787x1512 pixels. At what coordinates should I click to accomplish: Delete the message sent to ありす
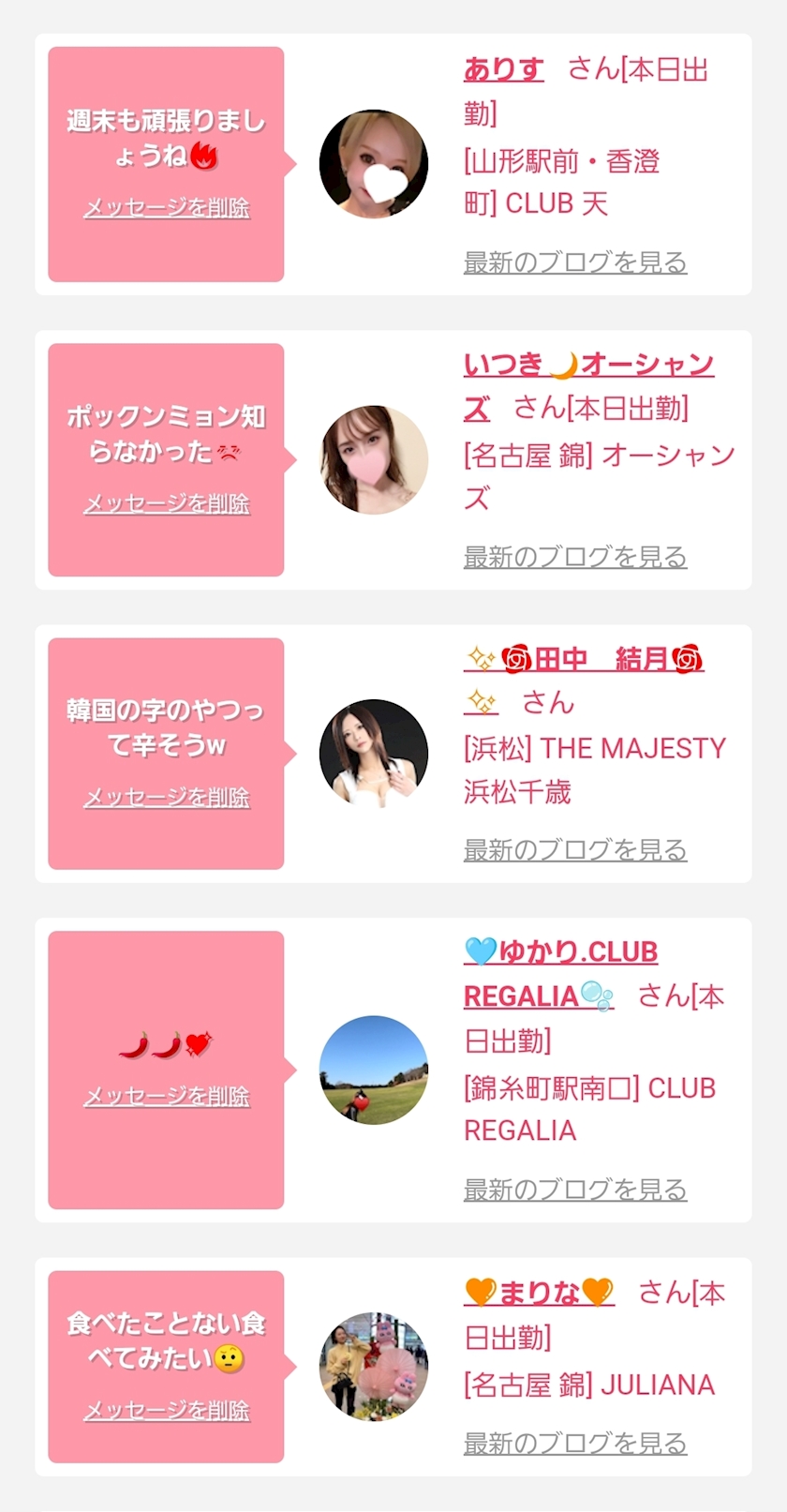(167, 207)
